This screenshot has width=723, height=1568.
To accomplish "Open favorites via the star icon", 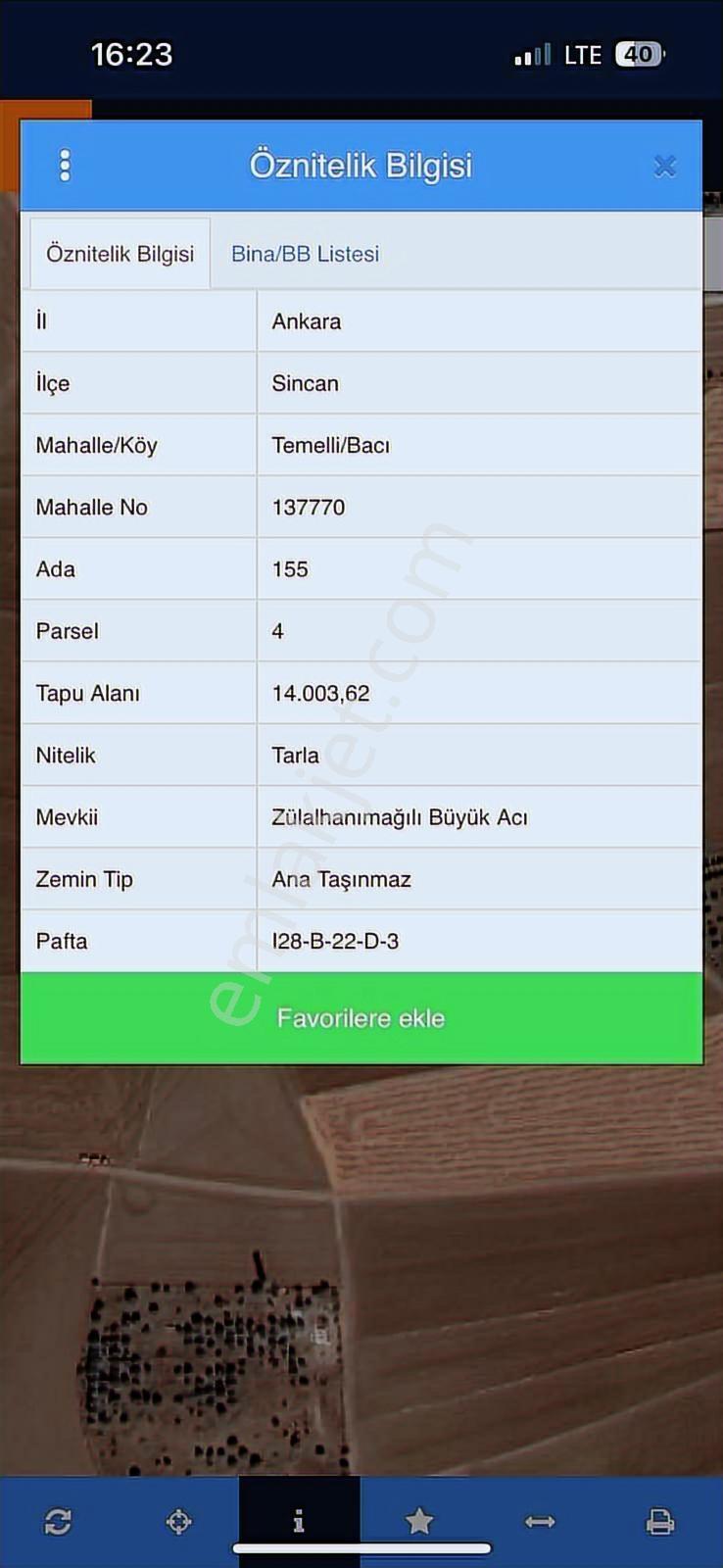I will pyautogui.click(x=419, y=1521).
